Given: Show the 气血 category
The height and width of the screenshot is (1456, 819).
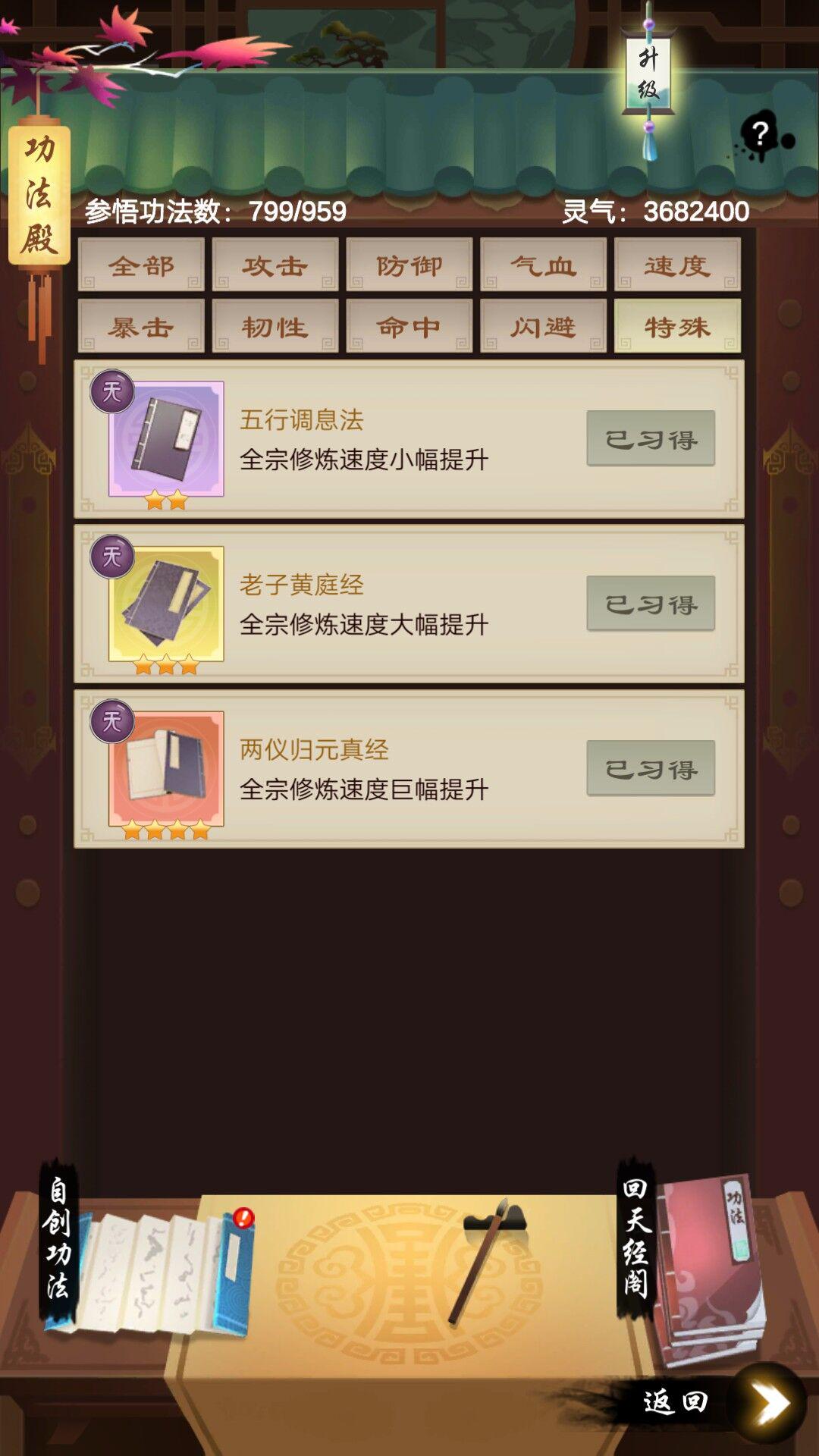Looking at the screenshot, I should 544,265.
